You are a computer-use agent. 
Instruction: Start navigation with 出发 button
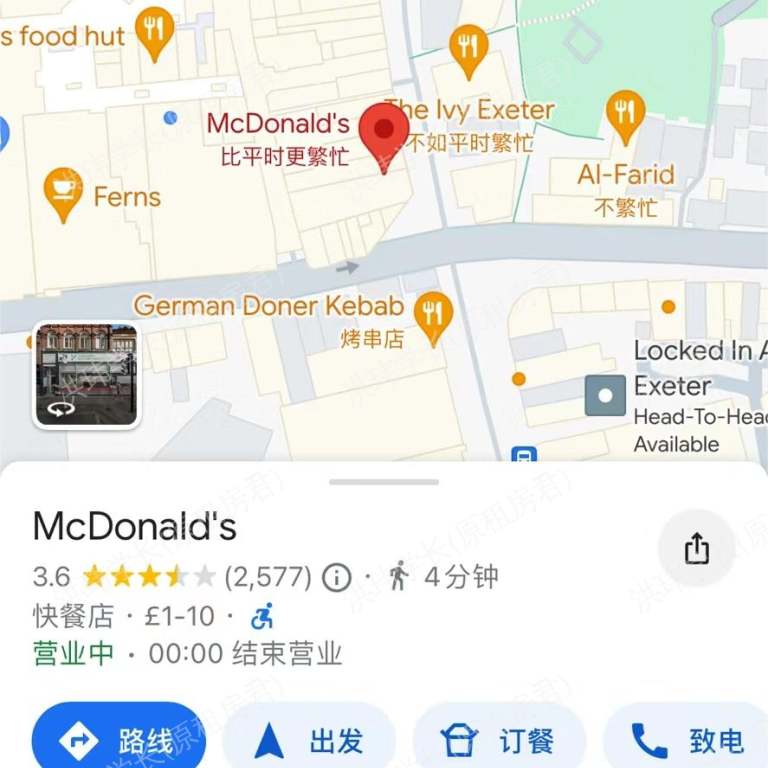pos(308,740)
